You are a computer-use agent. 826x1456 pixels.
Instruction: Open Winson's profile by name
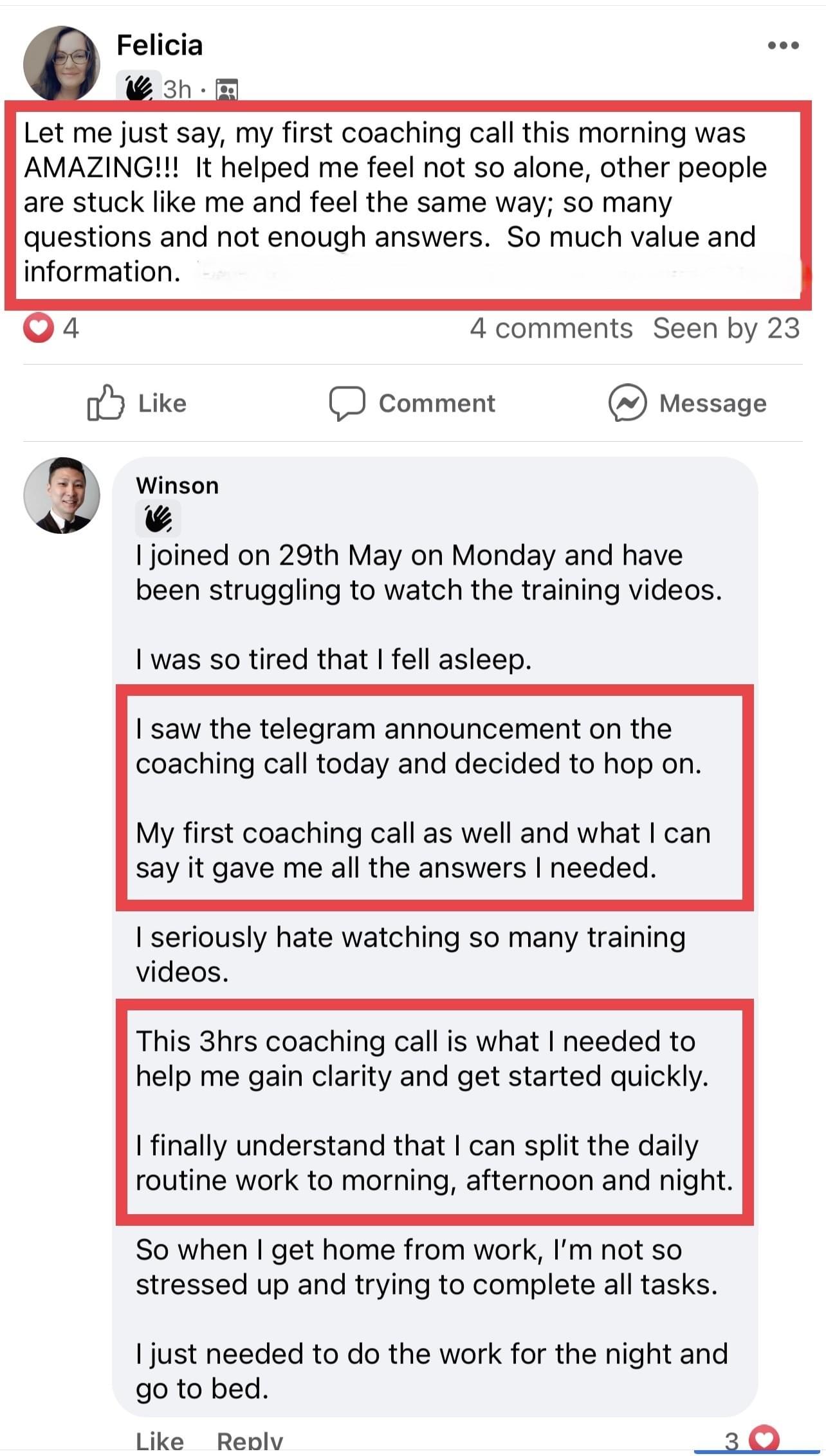click(x=178, y=486)
